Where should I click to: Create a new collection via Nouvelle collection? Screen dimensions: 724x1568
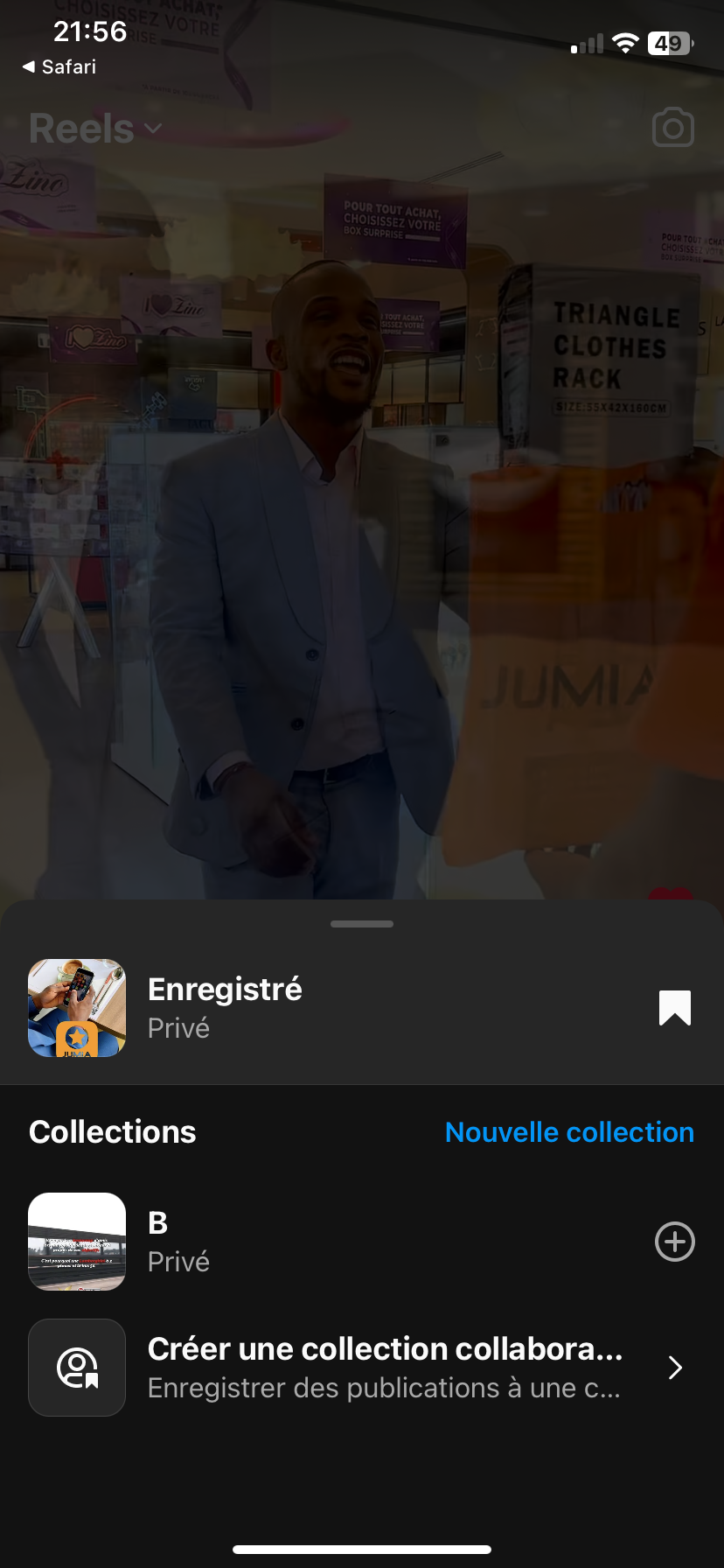569,1132
